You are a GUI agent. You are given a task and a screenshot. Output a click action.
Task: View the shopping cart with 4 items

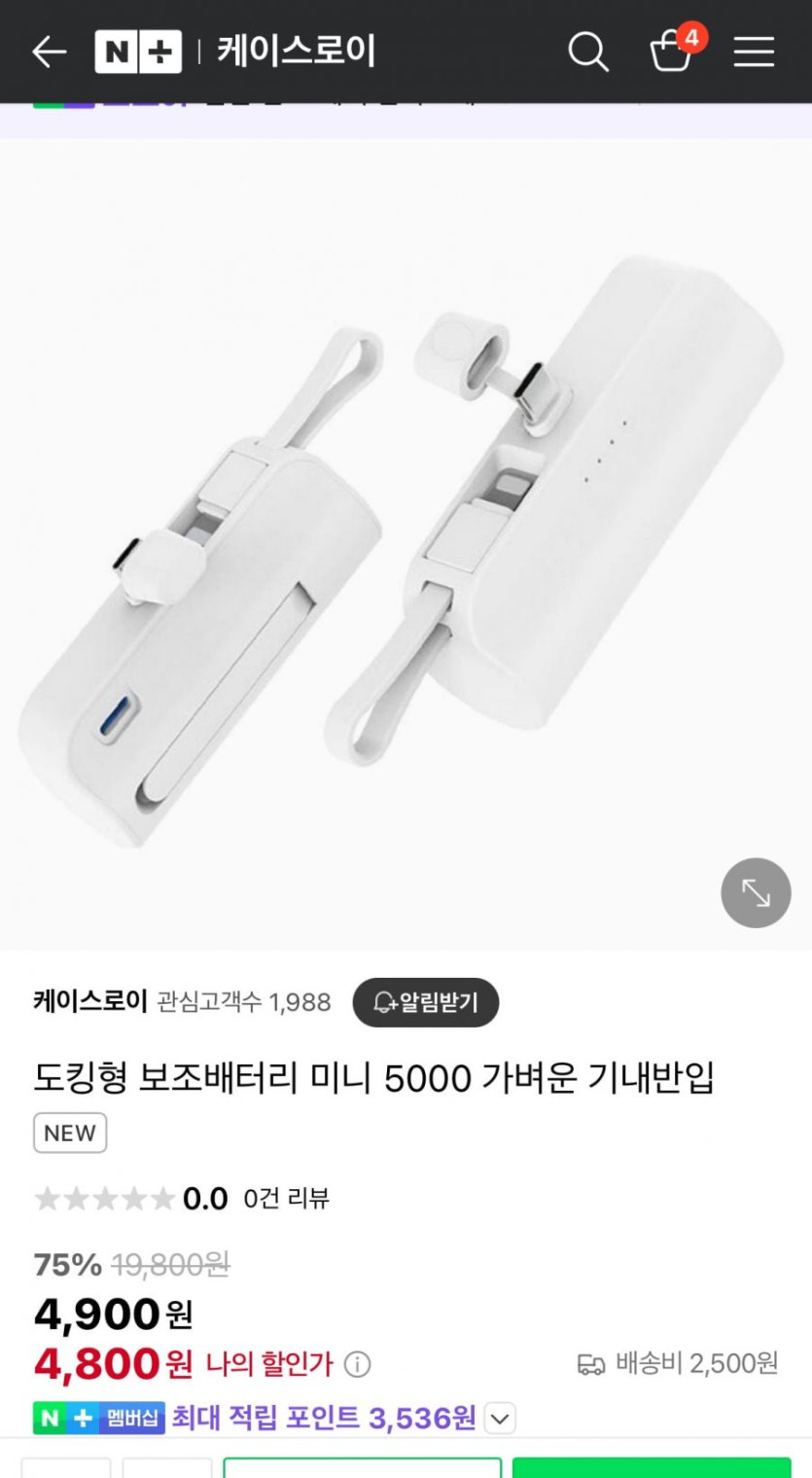tap(672, 51)
